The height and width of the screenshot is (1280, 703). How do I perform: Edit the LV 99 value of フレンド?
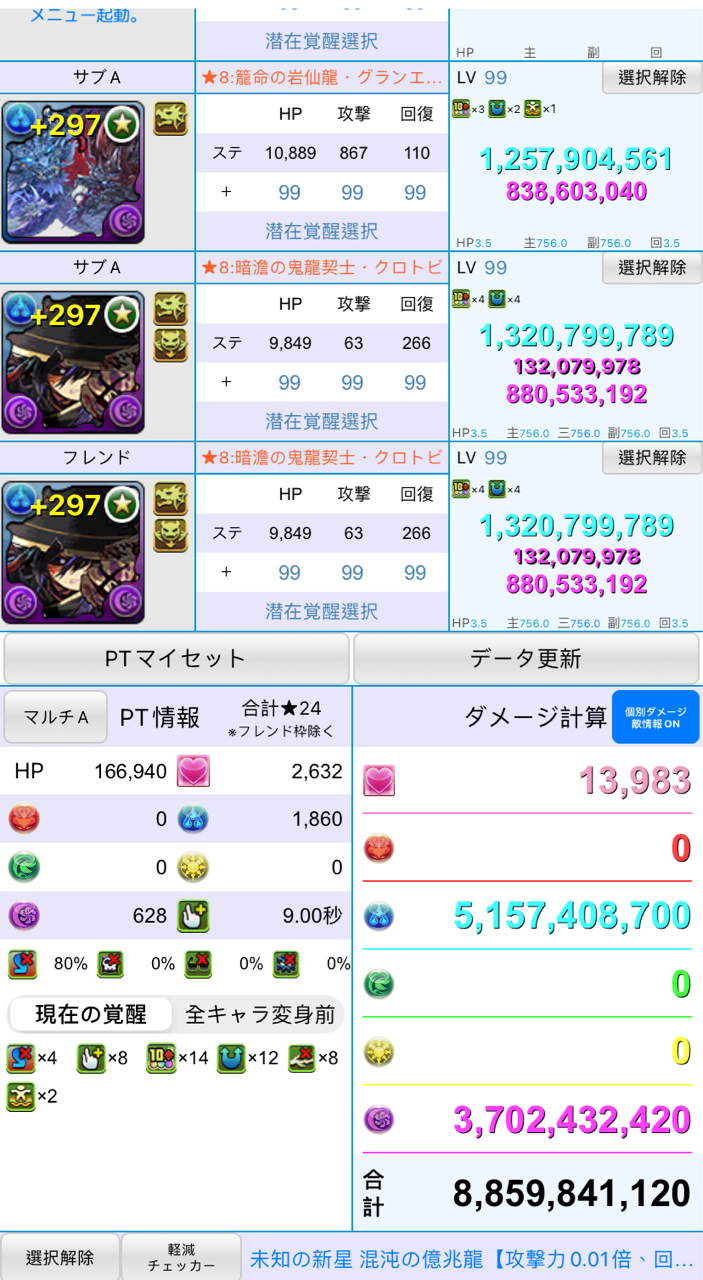click(x=495, y=458)
